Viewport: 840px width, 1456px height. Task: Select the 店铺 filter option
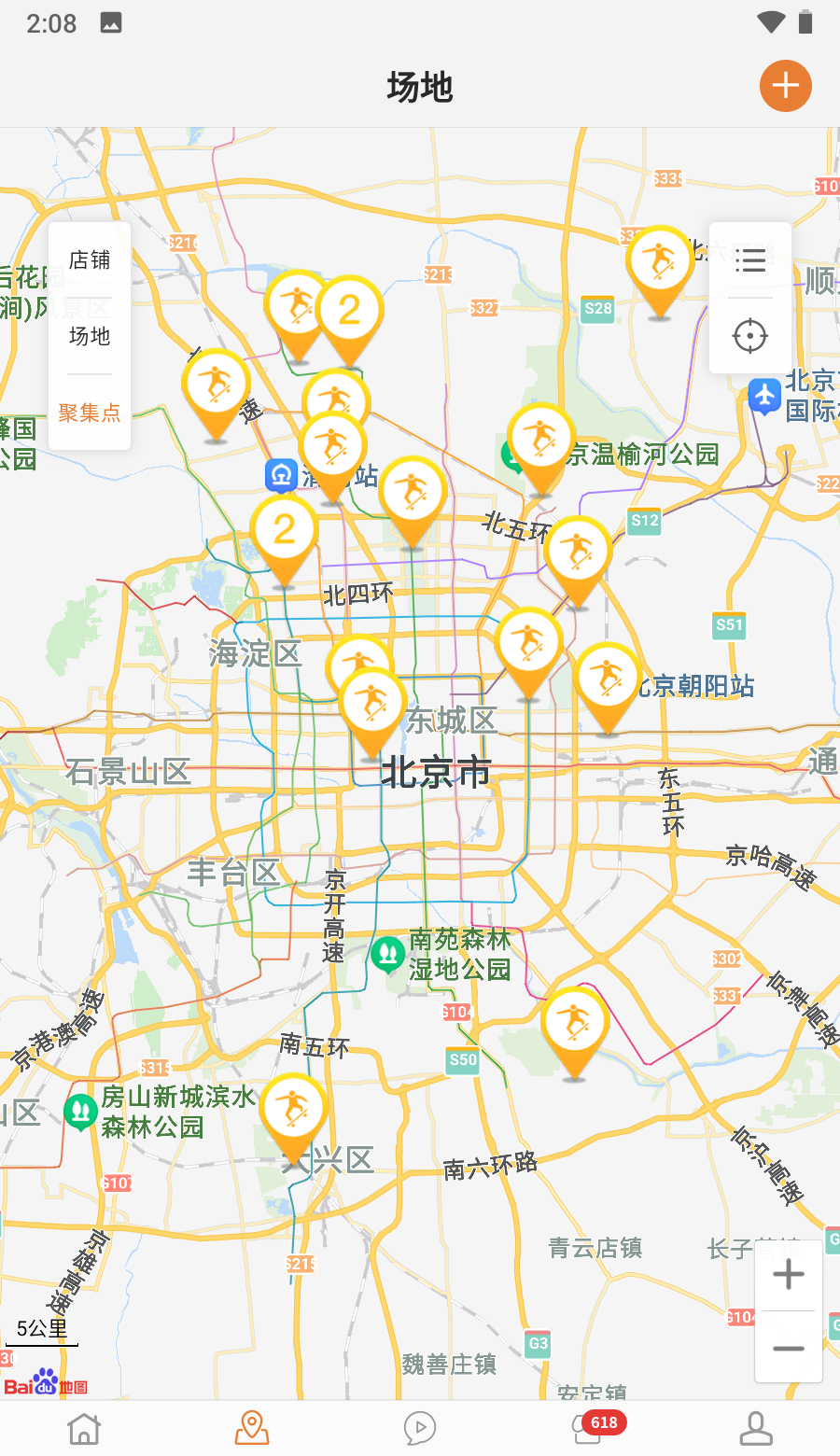coord(90,260)
